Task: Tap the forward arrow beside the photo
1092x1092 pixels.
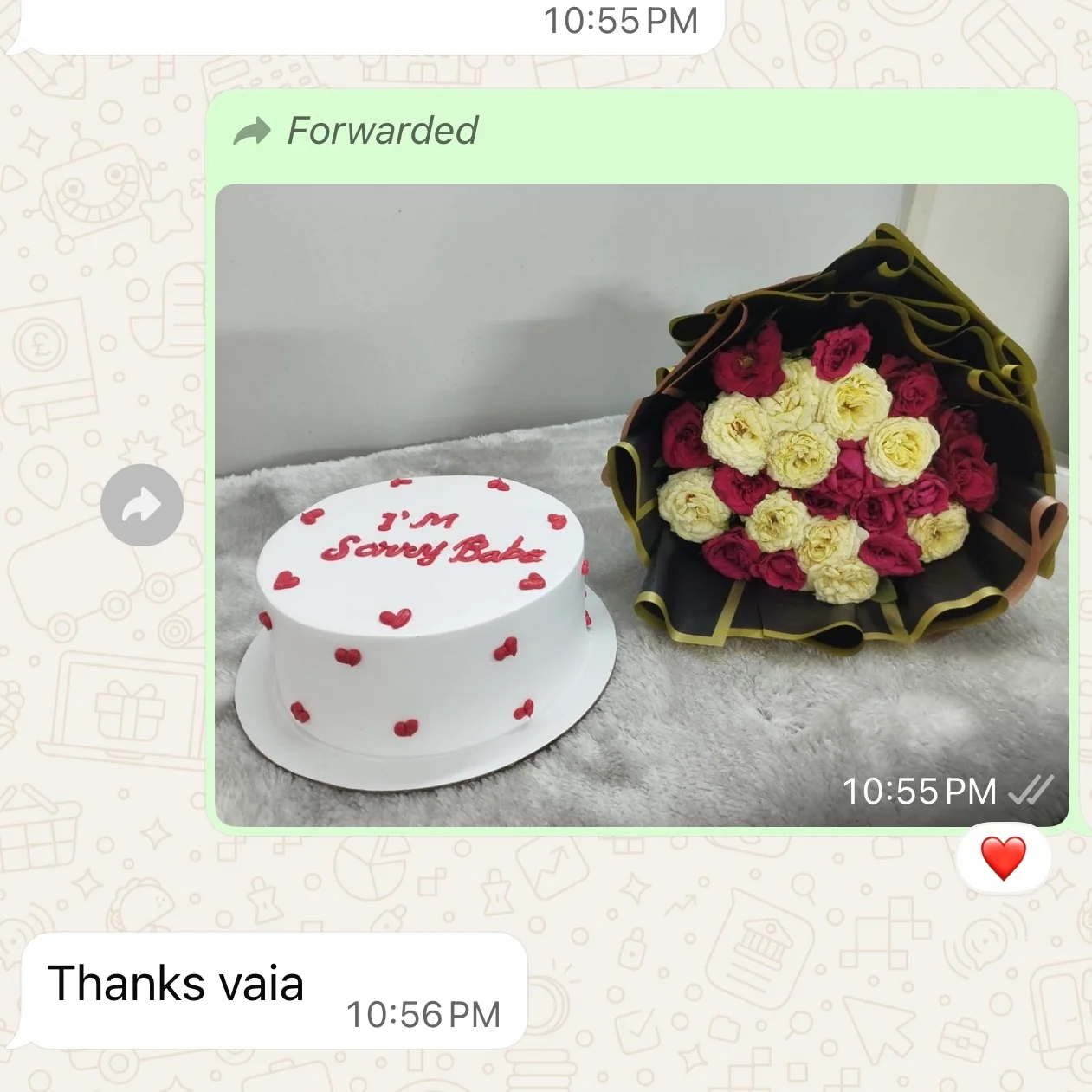Action: [142, 505]
